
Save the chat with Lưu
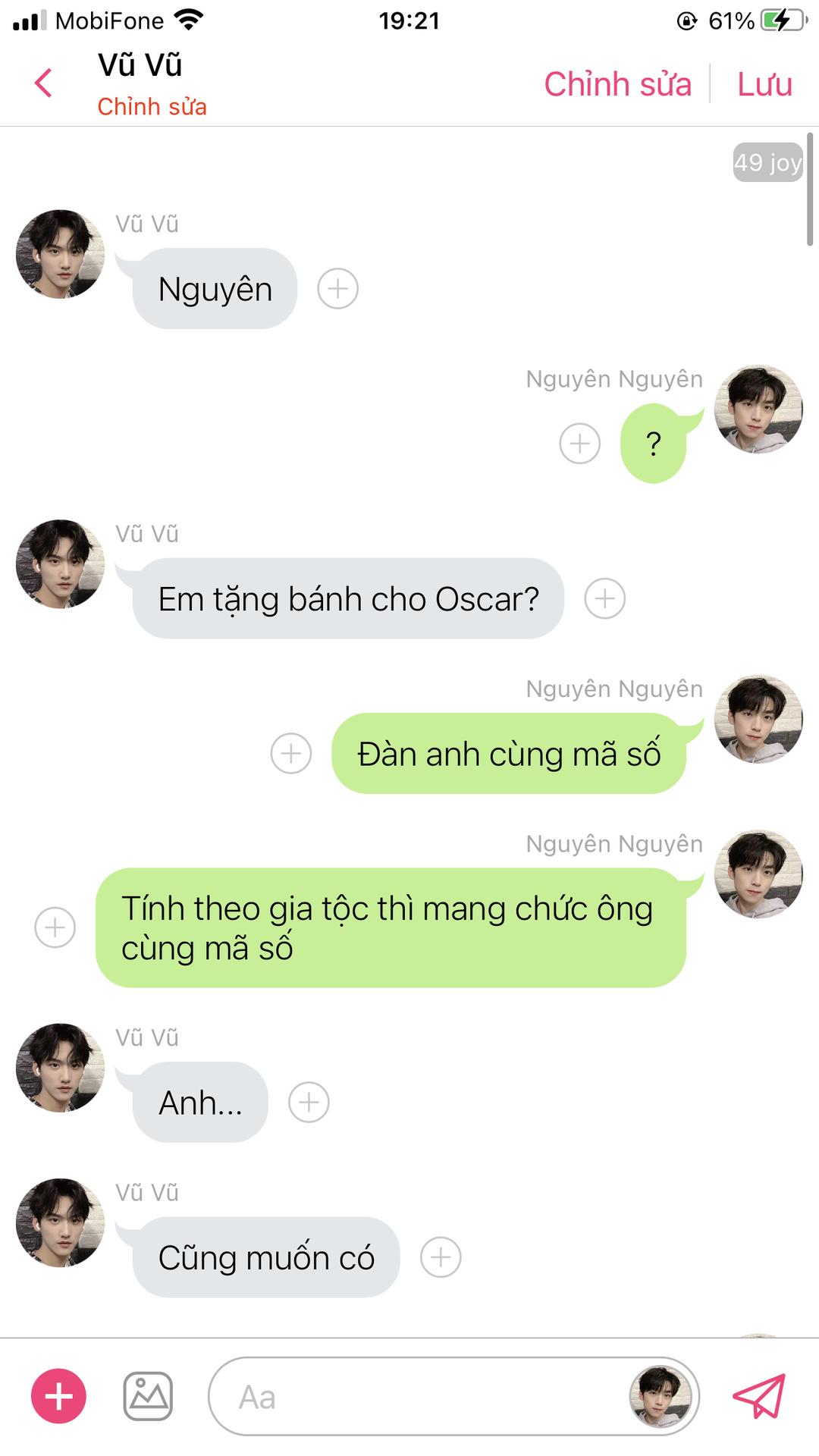tap(764, 84)
